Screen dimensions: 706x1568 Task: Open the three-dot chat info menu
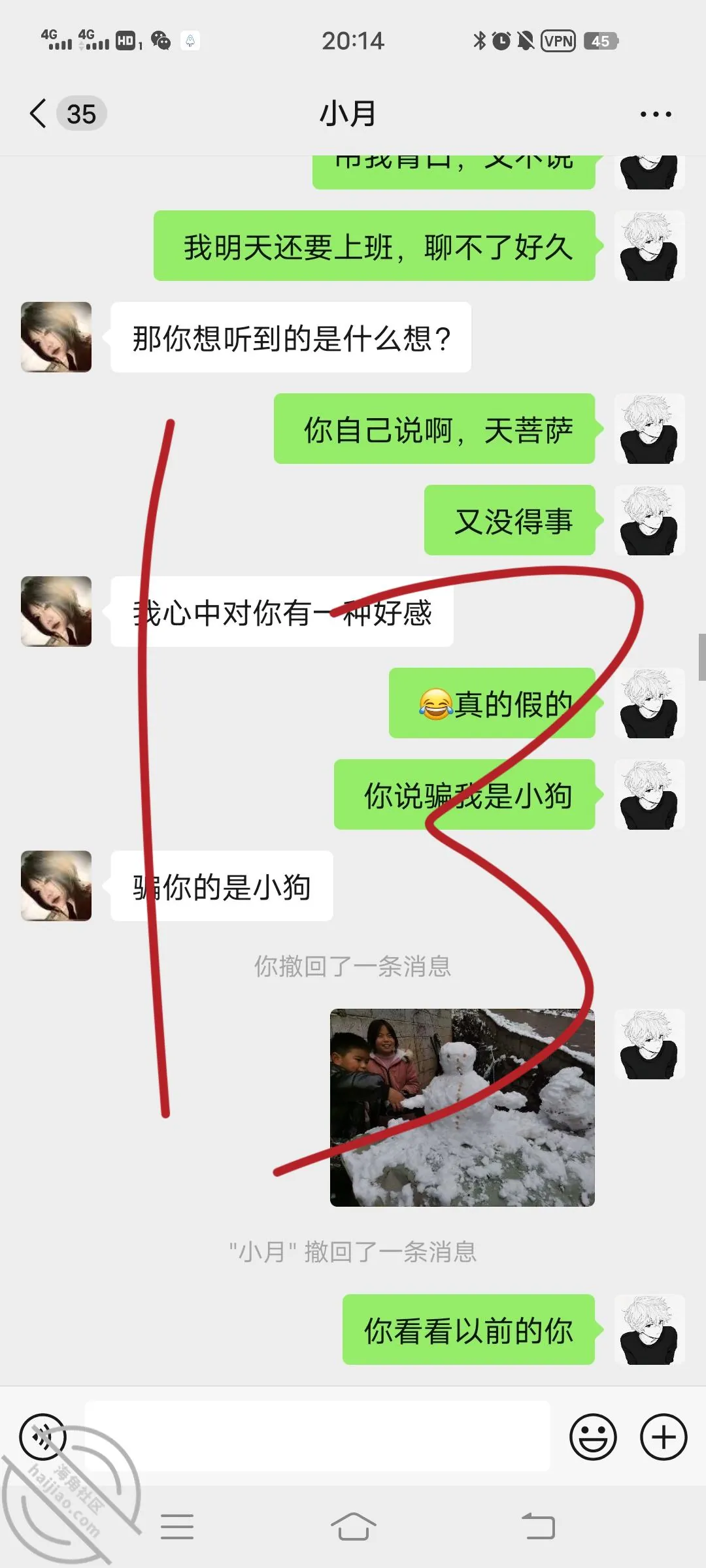pos(656,114)
